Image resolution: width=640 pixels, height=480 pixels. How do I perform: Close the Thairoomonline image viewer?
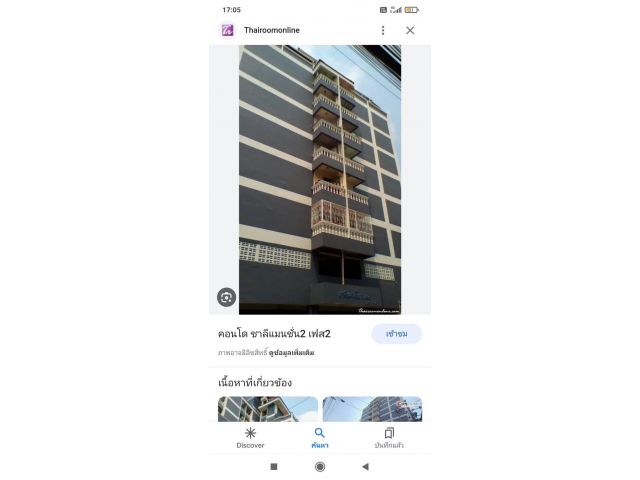pos(410,30)
